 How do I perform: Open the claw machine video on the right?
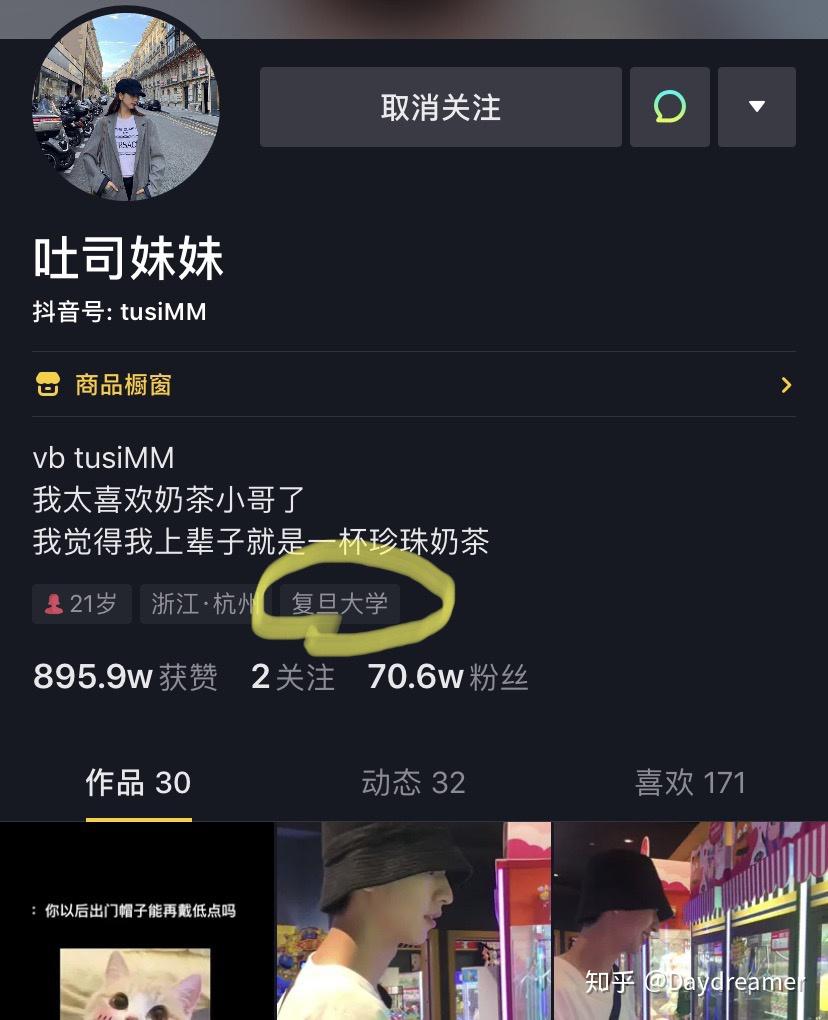pos(690,921)
